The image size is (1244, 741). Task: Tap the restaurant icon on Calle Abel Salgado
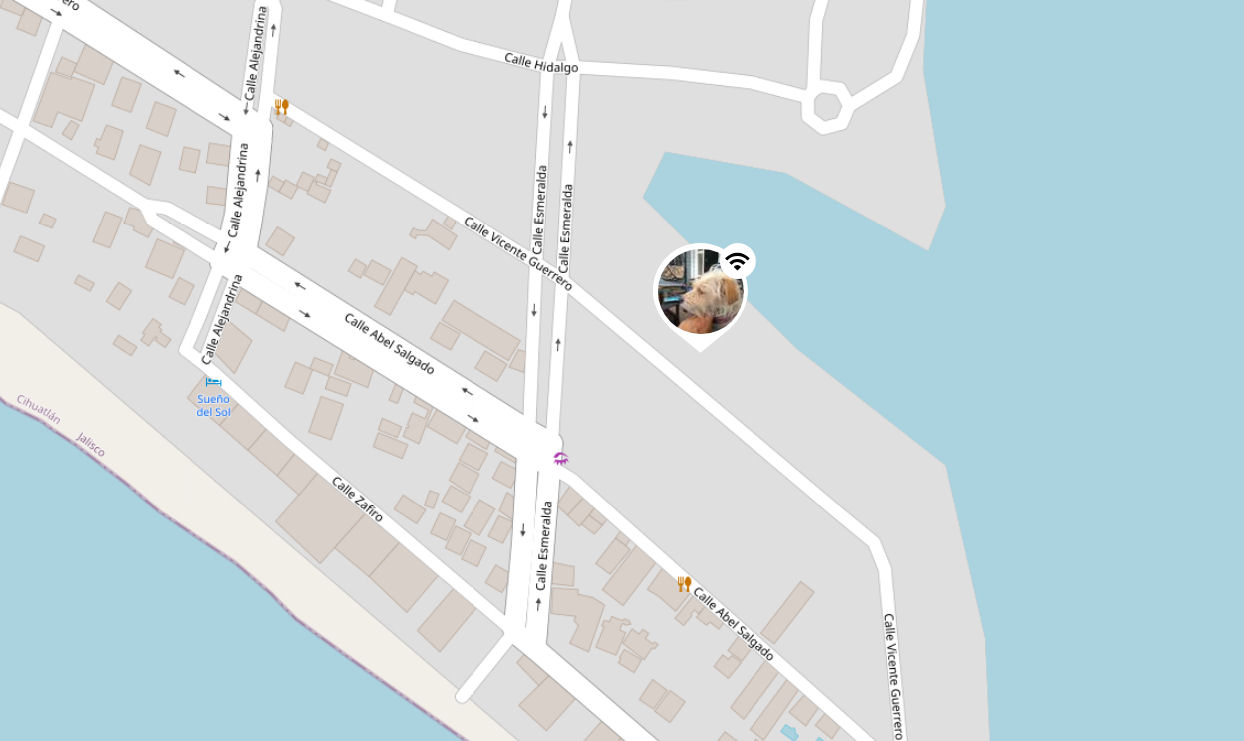[x=684, y=584]
